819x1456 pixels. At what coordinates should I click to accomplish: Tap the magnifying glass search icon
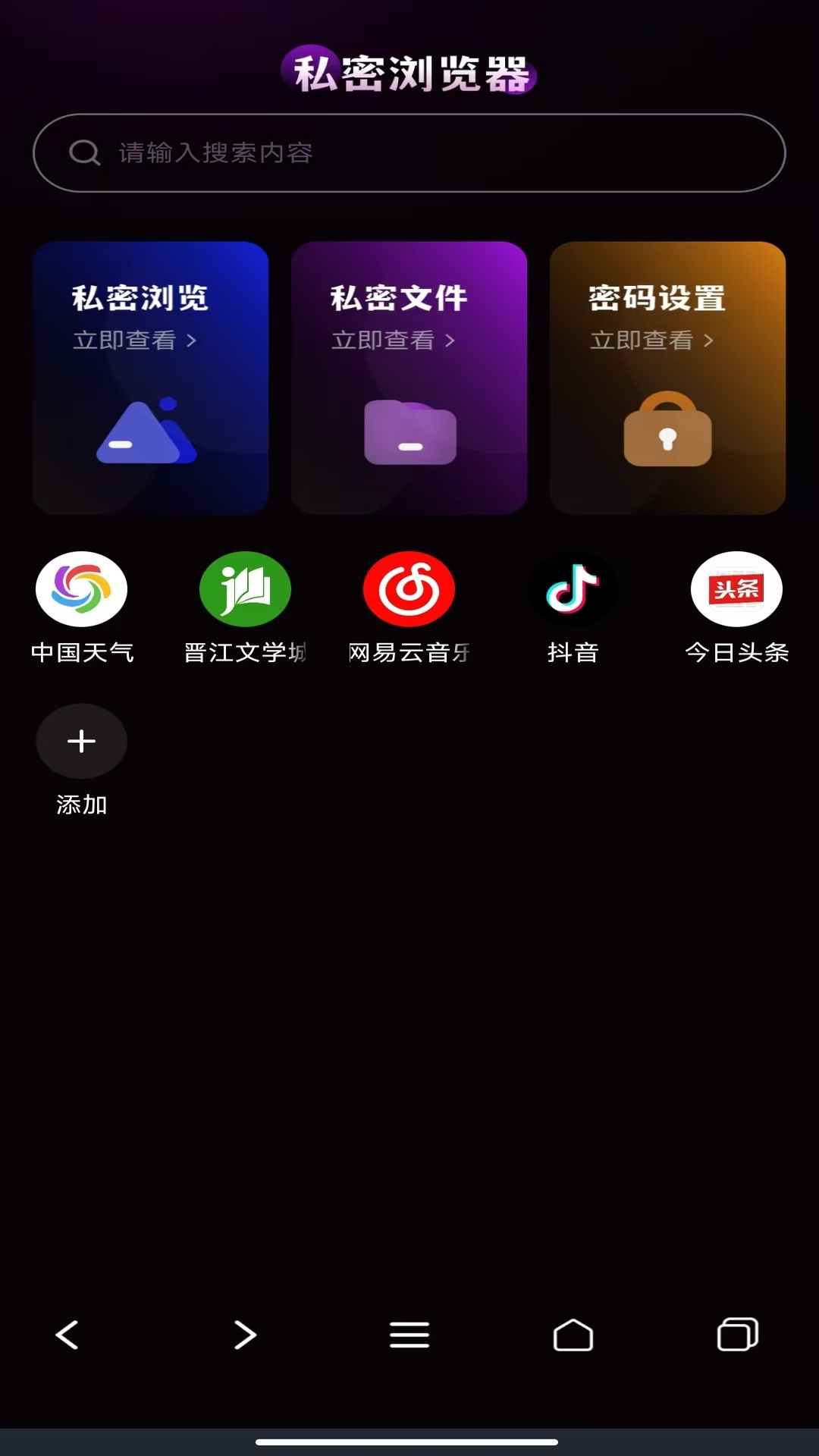pos(85,152)
